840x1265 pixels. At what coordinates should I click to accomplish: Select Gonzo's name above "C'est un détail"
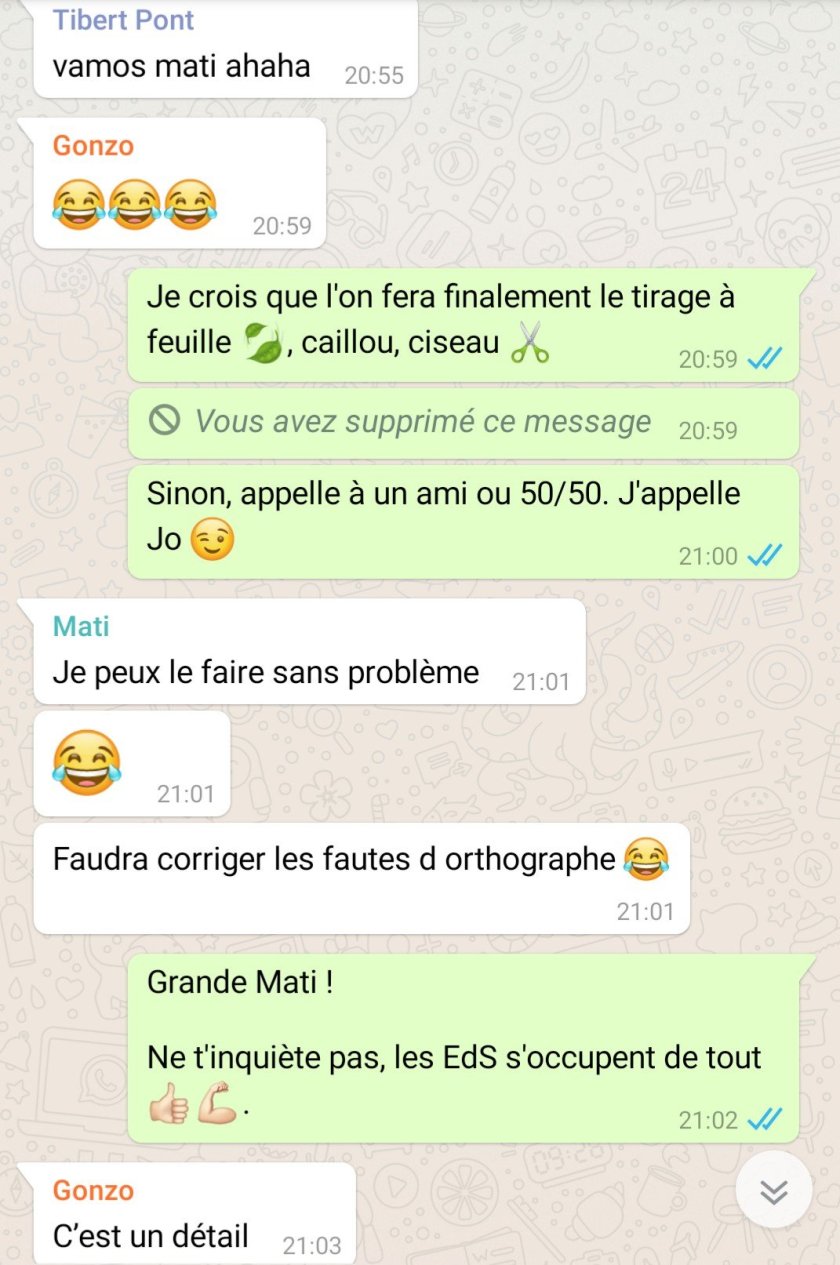pos(93,1190)
